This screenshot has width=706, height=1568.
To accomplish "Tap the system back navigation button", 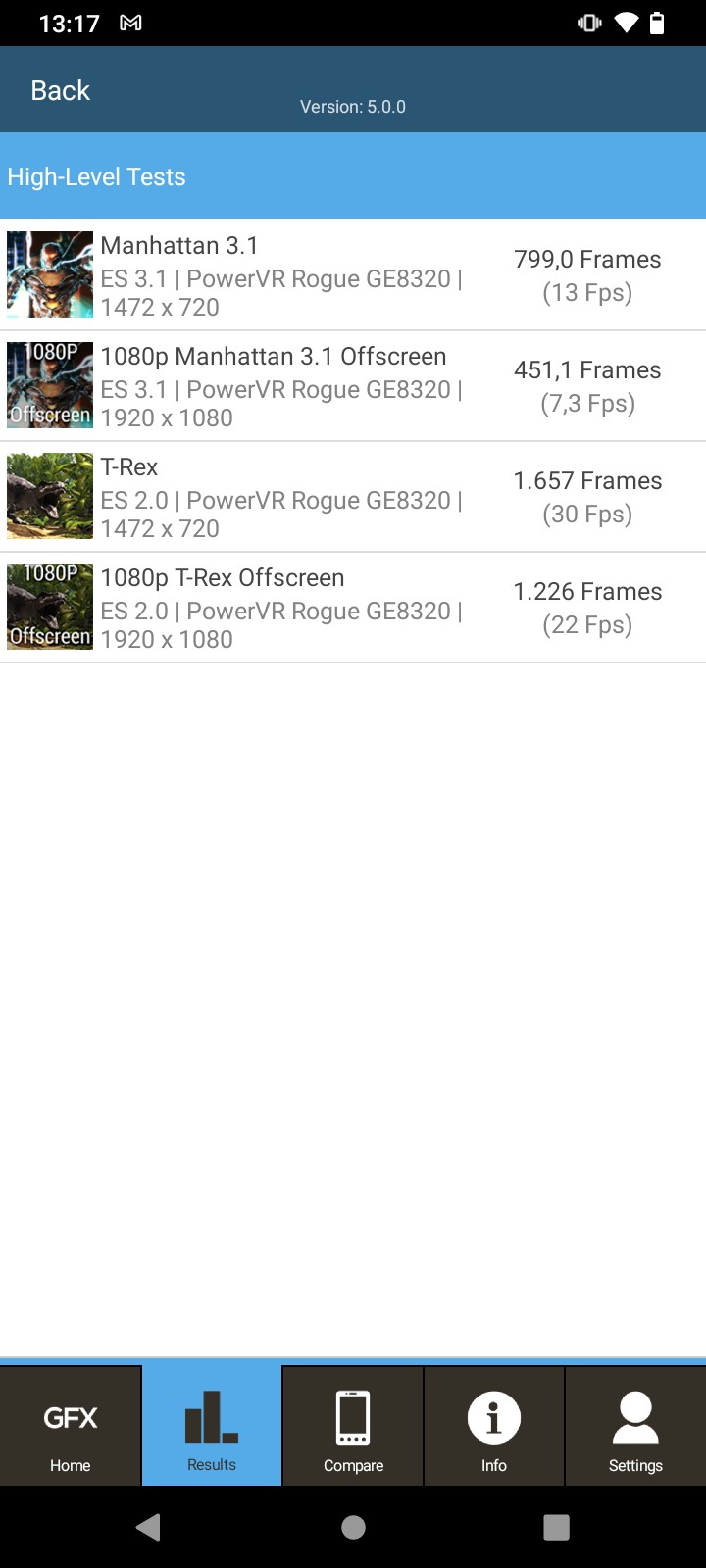I will coord(149,1527).
